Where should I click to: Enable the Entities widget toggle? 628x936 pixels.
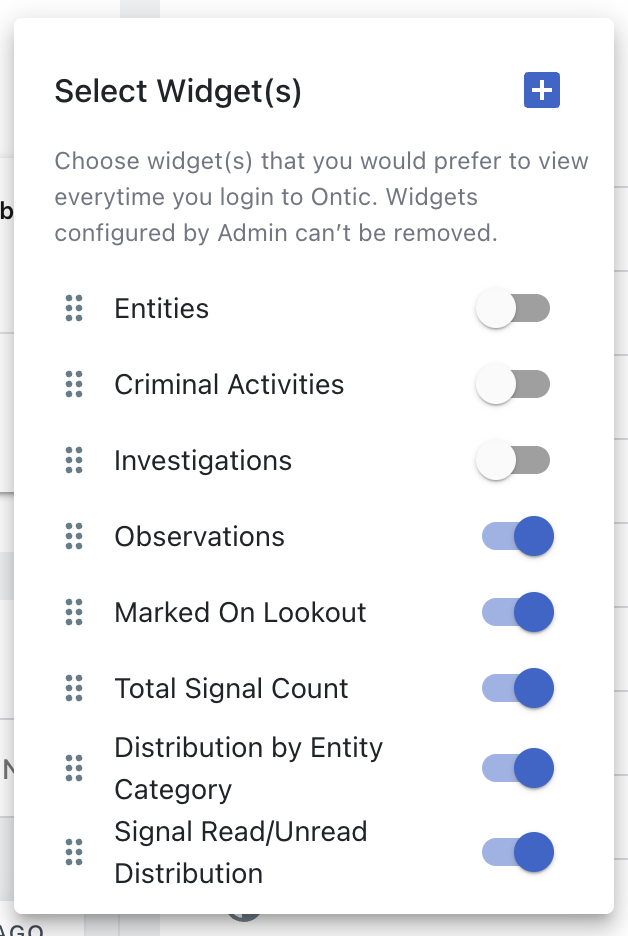pos(514,309)
